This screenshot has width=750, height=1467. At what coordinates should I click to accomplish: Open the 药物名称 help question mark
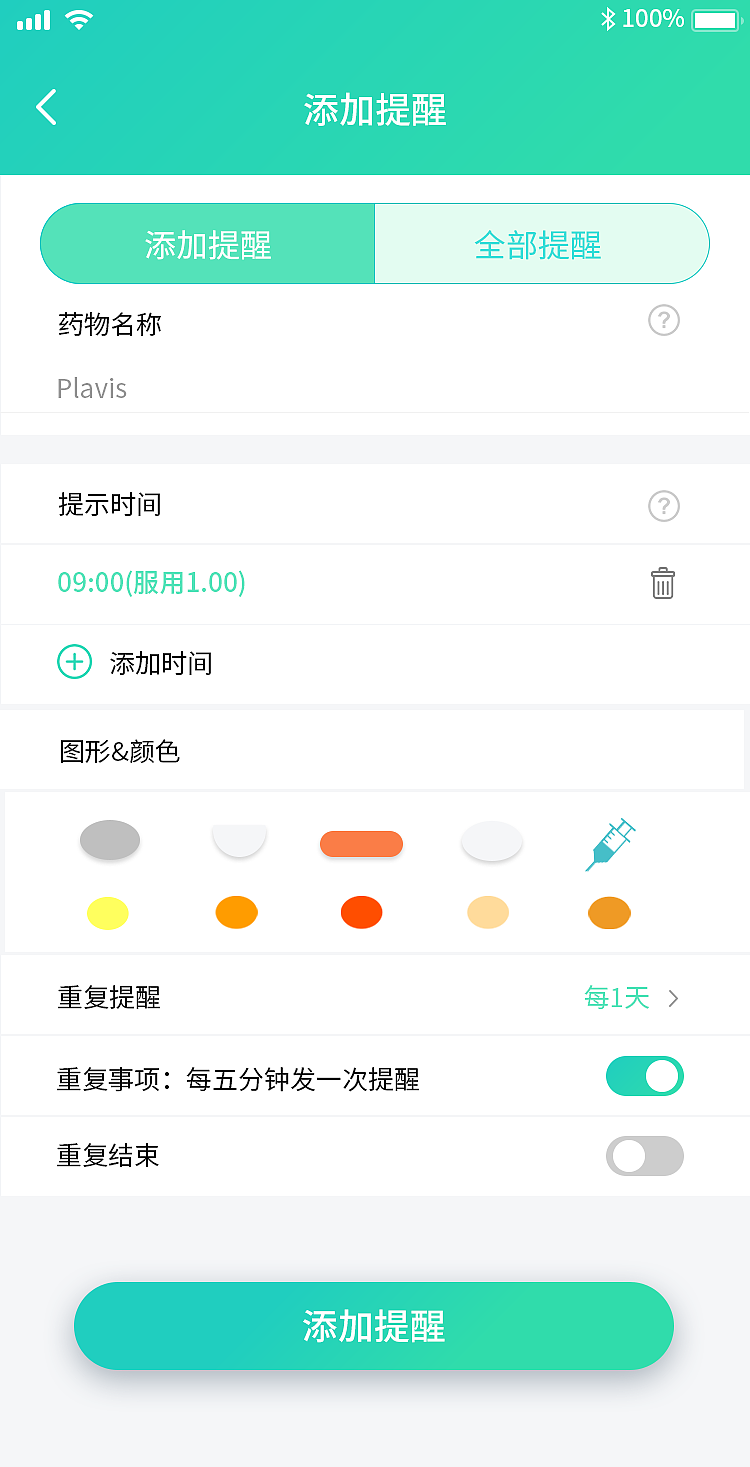(663, 321)
